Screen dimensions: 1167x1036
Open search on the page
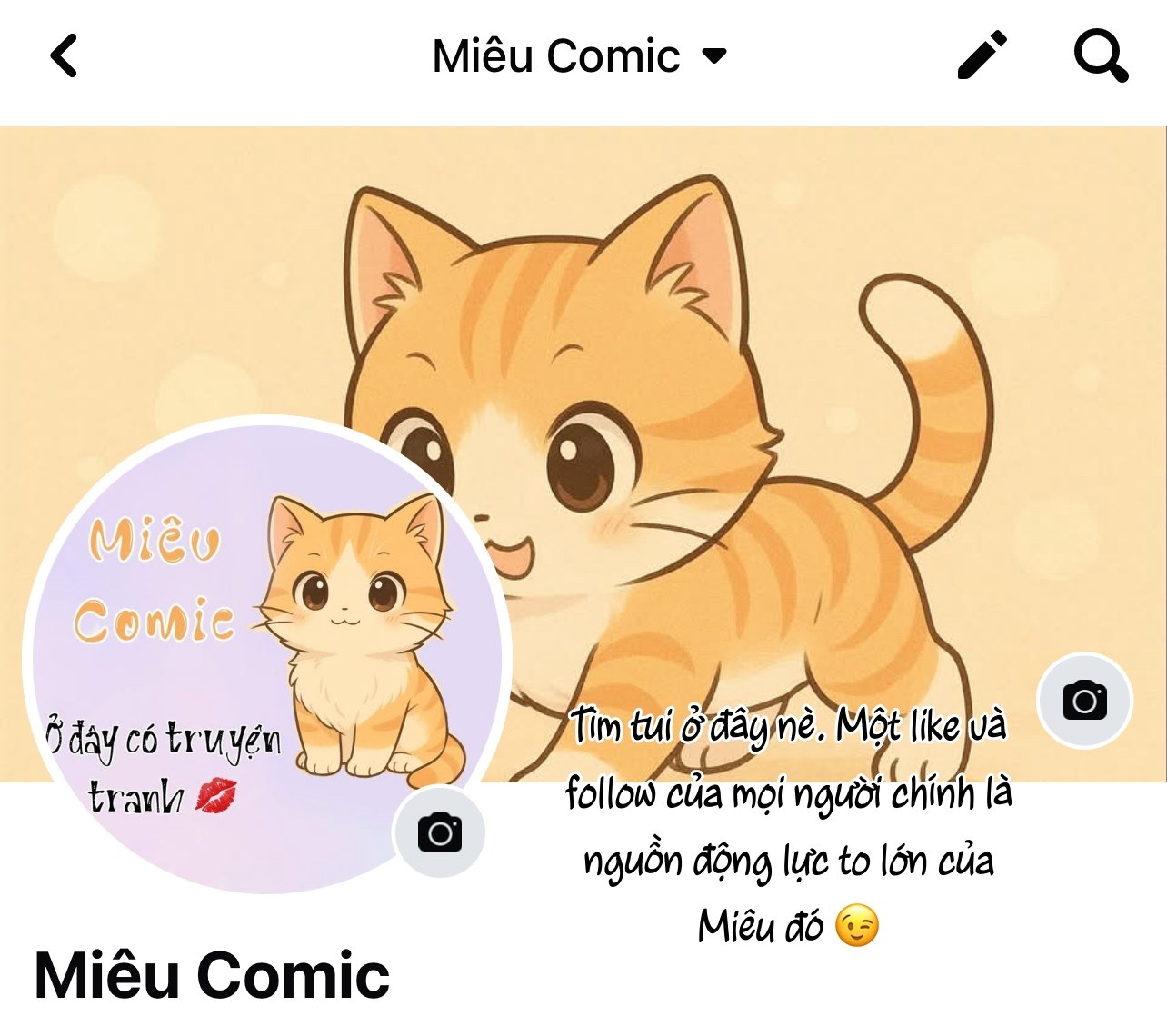[x=1100, y=56]
